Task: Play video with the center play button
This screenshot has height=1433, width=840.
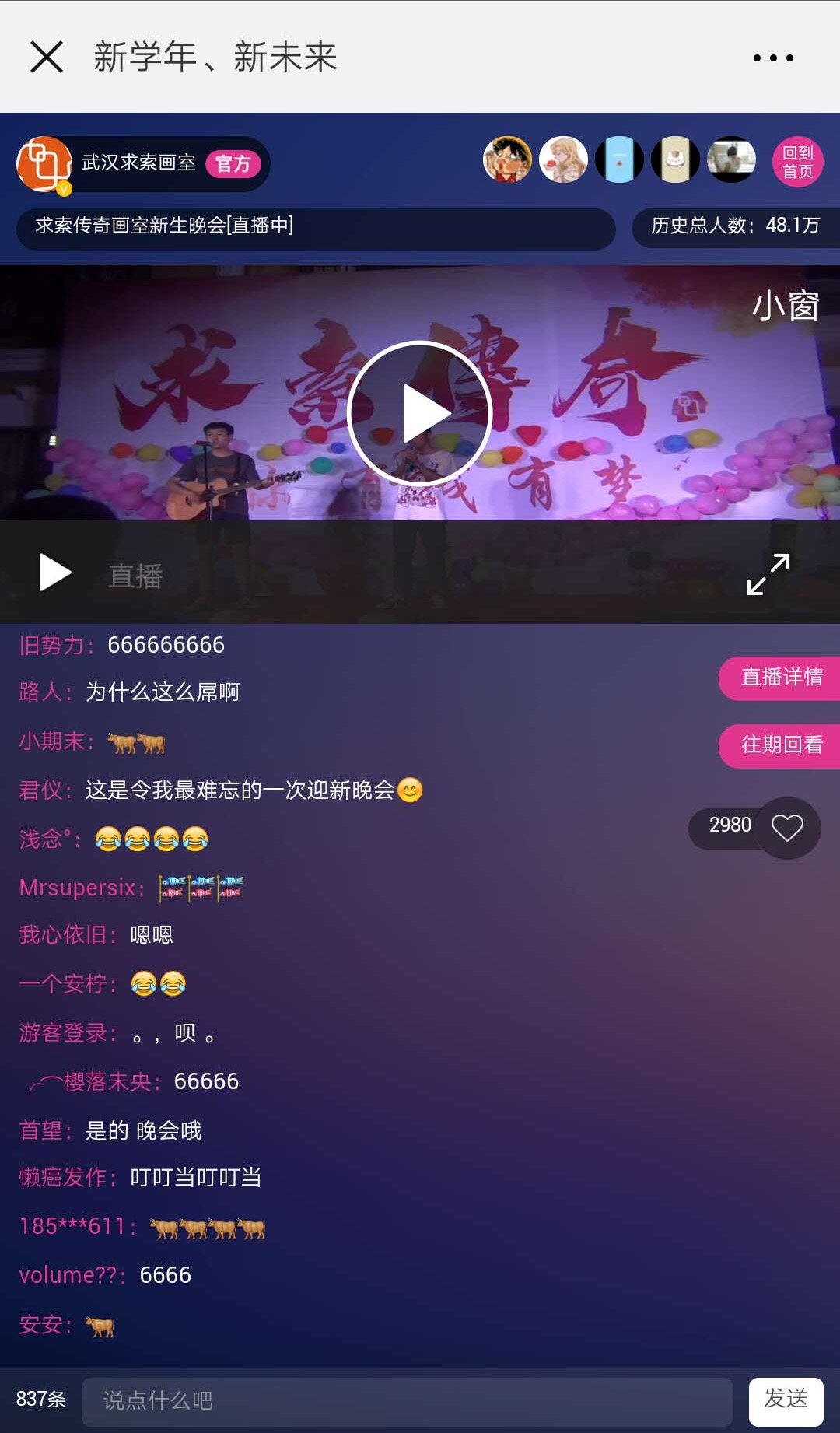Action: point(420,414)
